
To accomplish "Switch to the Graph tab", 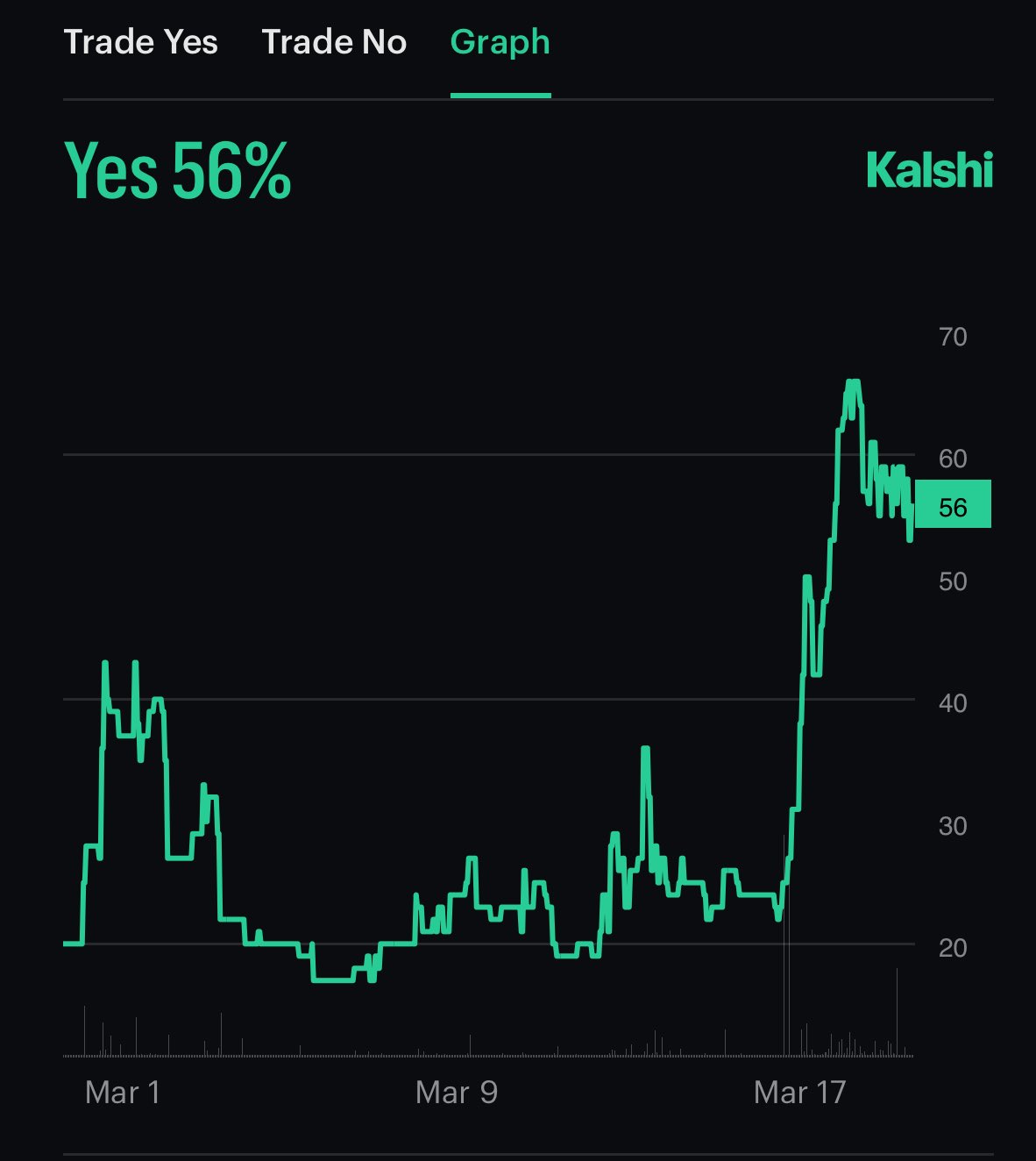I will [x=500, y=41].
